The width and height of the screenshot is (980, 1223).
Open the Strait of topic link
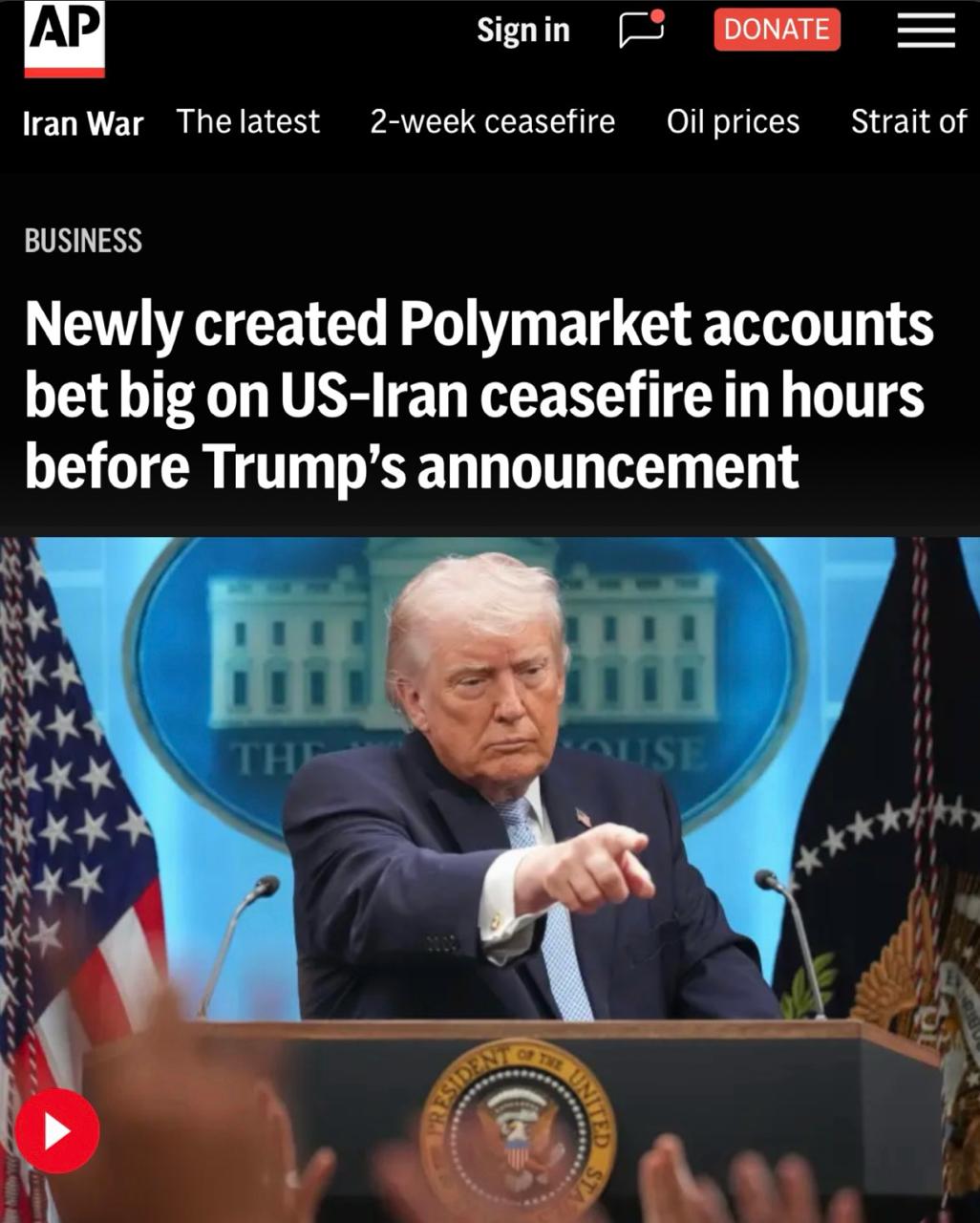[908, 122]
